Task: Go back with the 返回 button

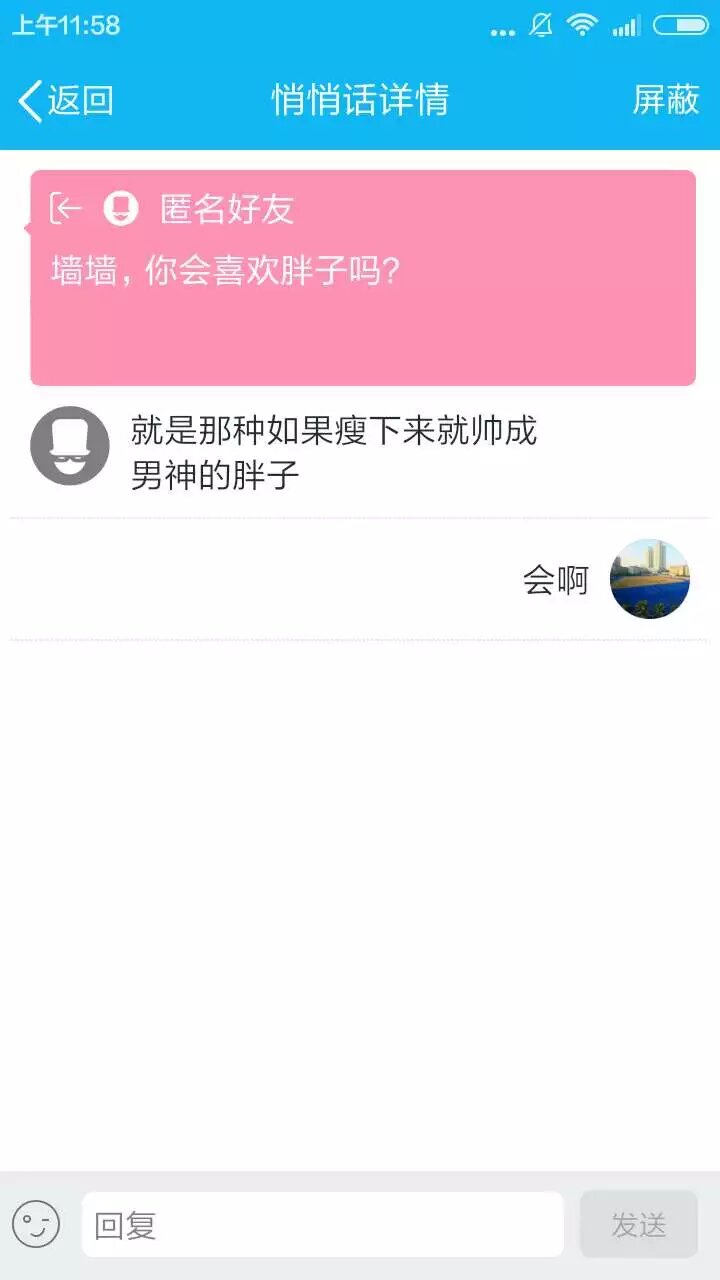Action: tap(66, 100)
